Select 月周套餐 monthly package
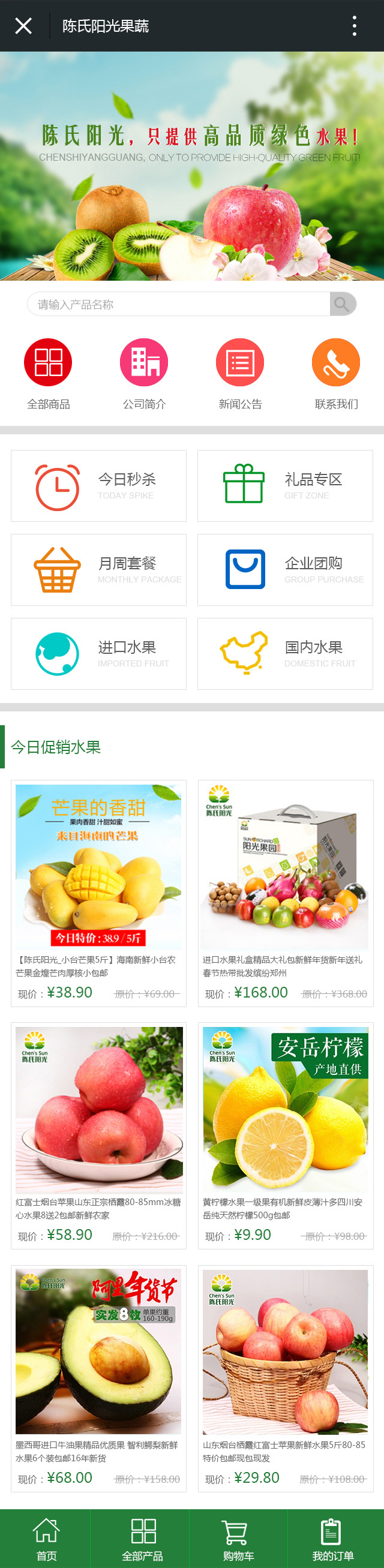 [98, 569]
